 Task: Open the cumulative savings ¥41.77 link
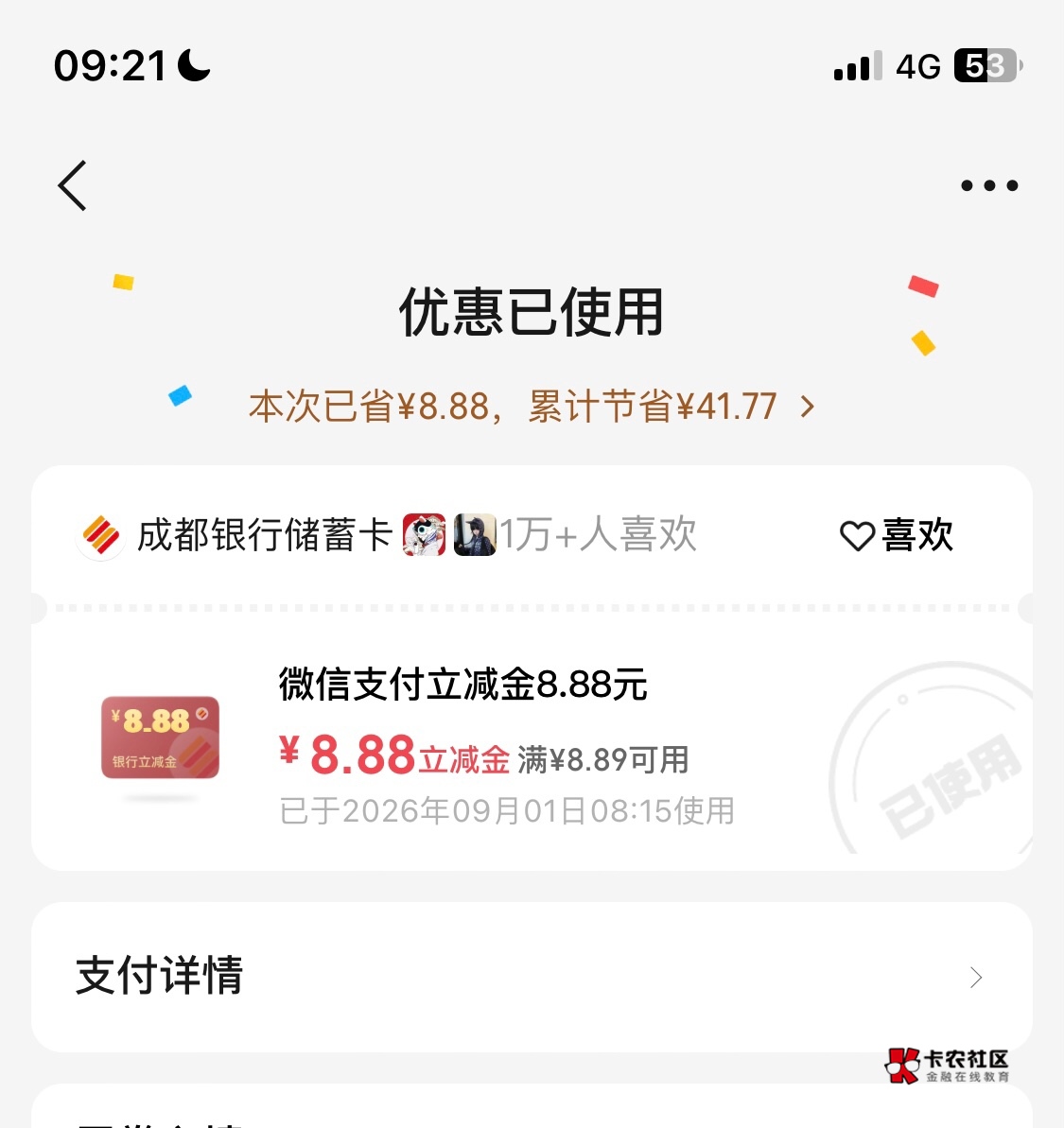pos(532,407)
